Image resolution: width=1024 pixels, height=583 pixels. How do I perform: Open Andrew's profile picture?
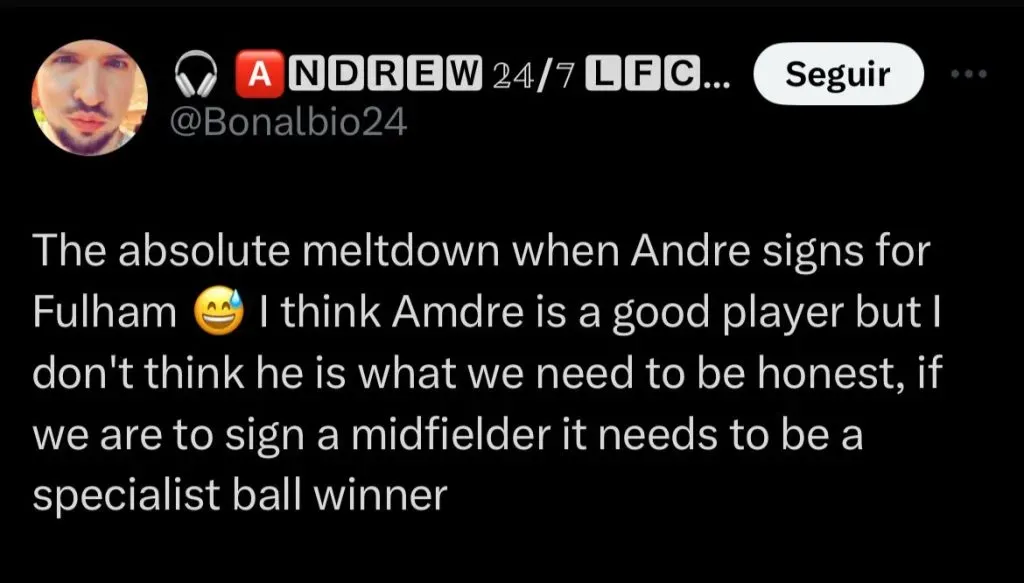pyautogui.click(x=91, y=98)
